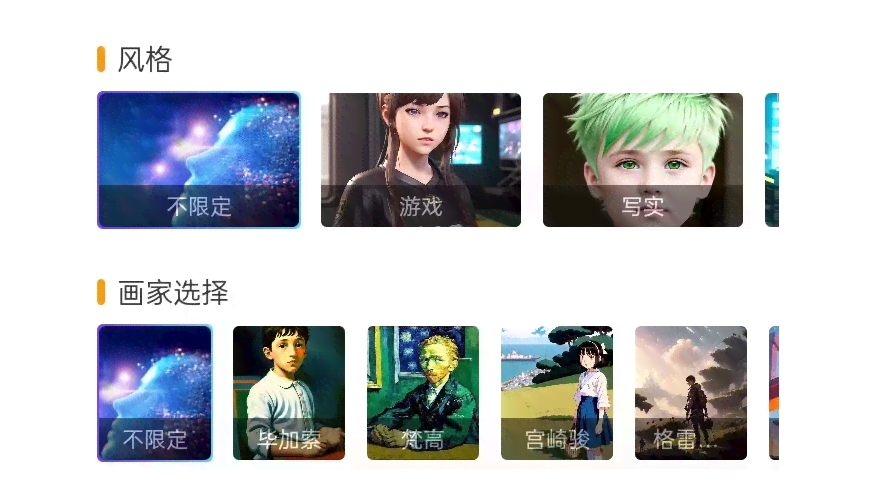Image resolution: width=875 pixels, height=479 pixels.
Task: Select the 梵高 painter tile
Action: (423, 393)
